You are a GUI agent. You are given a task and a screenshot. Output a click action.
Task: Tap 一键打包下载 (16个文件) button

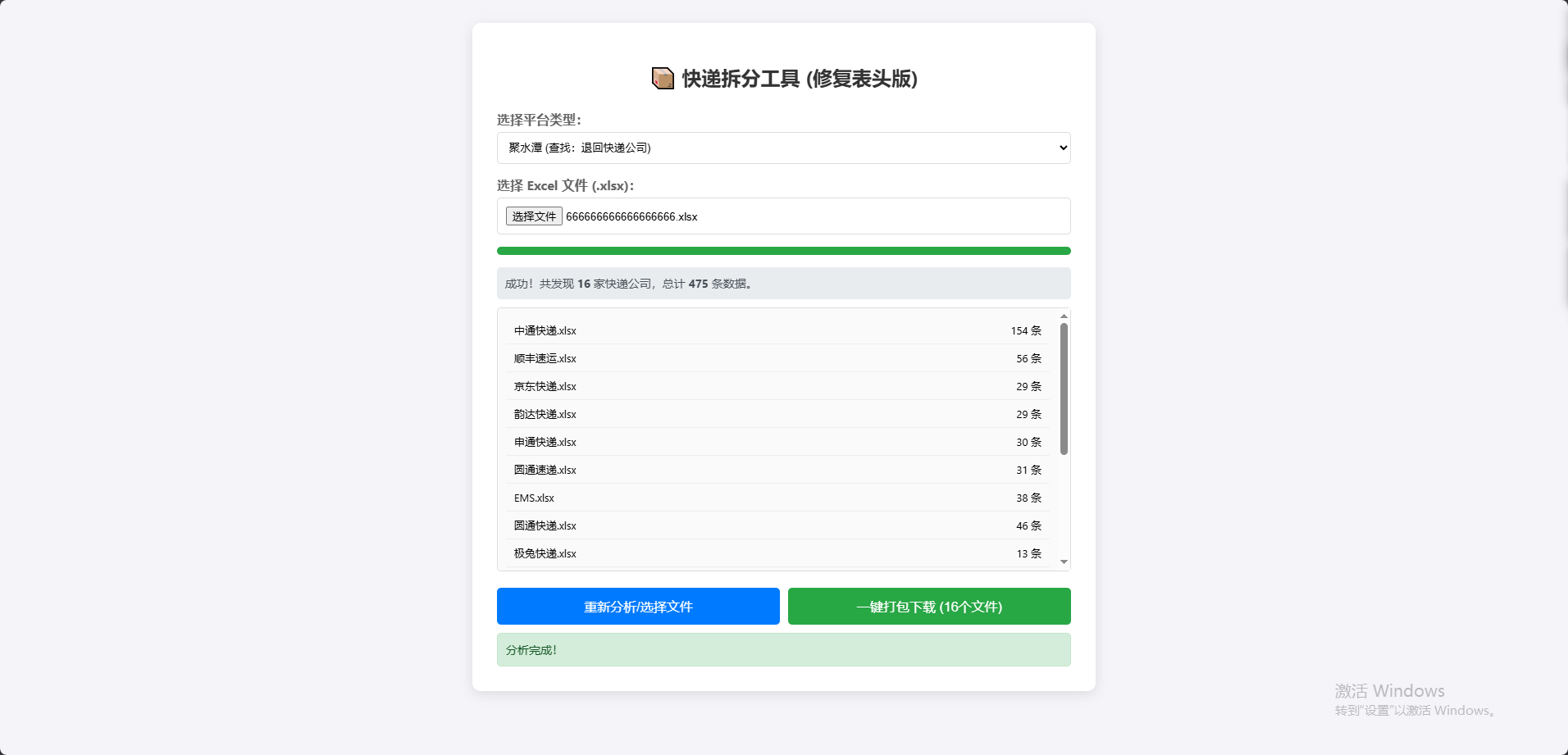(929, 607)
